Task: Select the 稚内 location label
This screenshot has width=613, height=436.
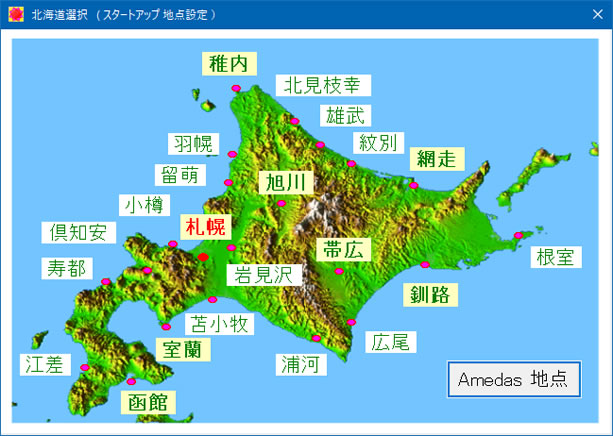Action: 228,64
